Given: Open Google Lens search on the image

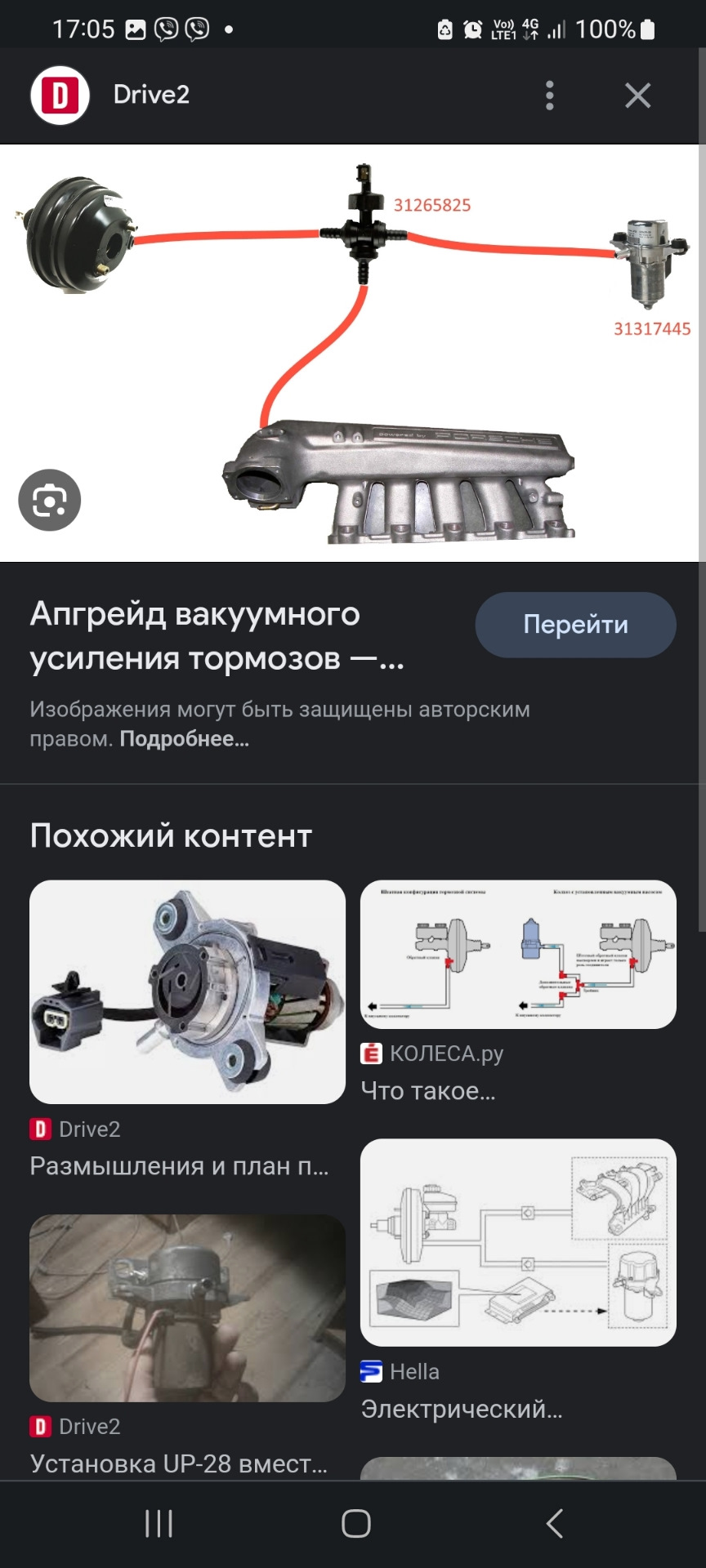Looking at the screenshot, I should coord(49,501).
